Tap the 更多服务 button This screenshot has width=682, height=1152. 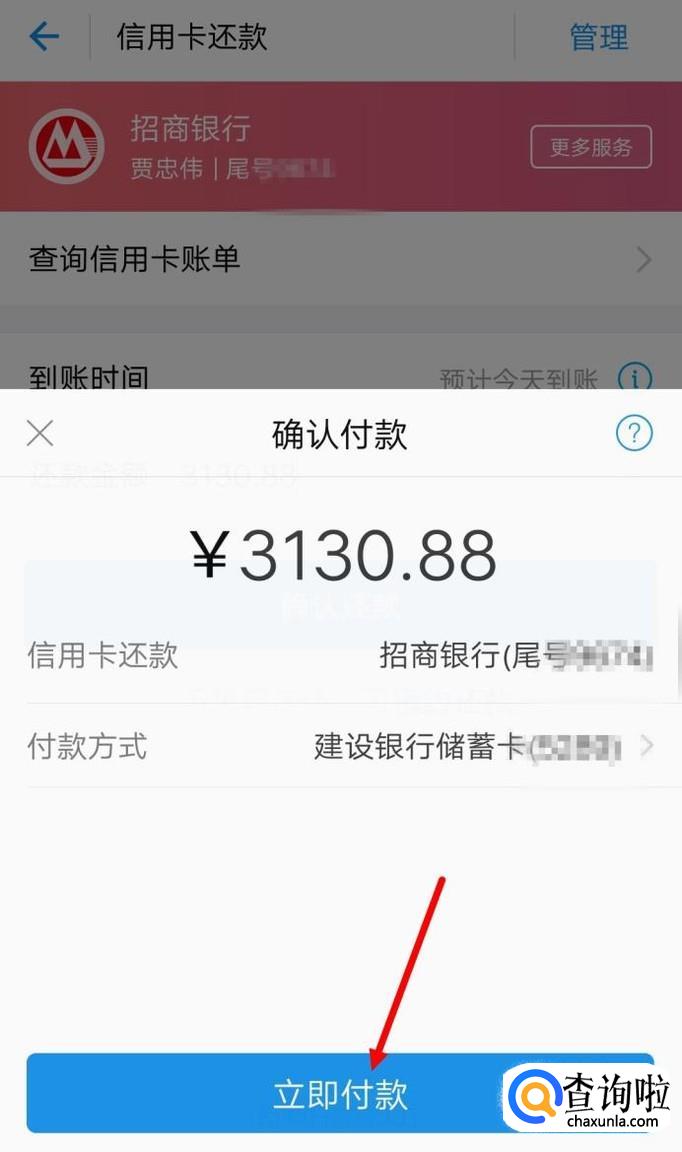pos(591,147)
